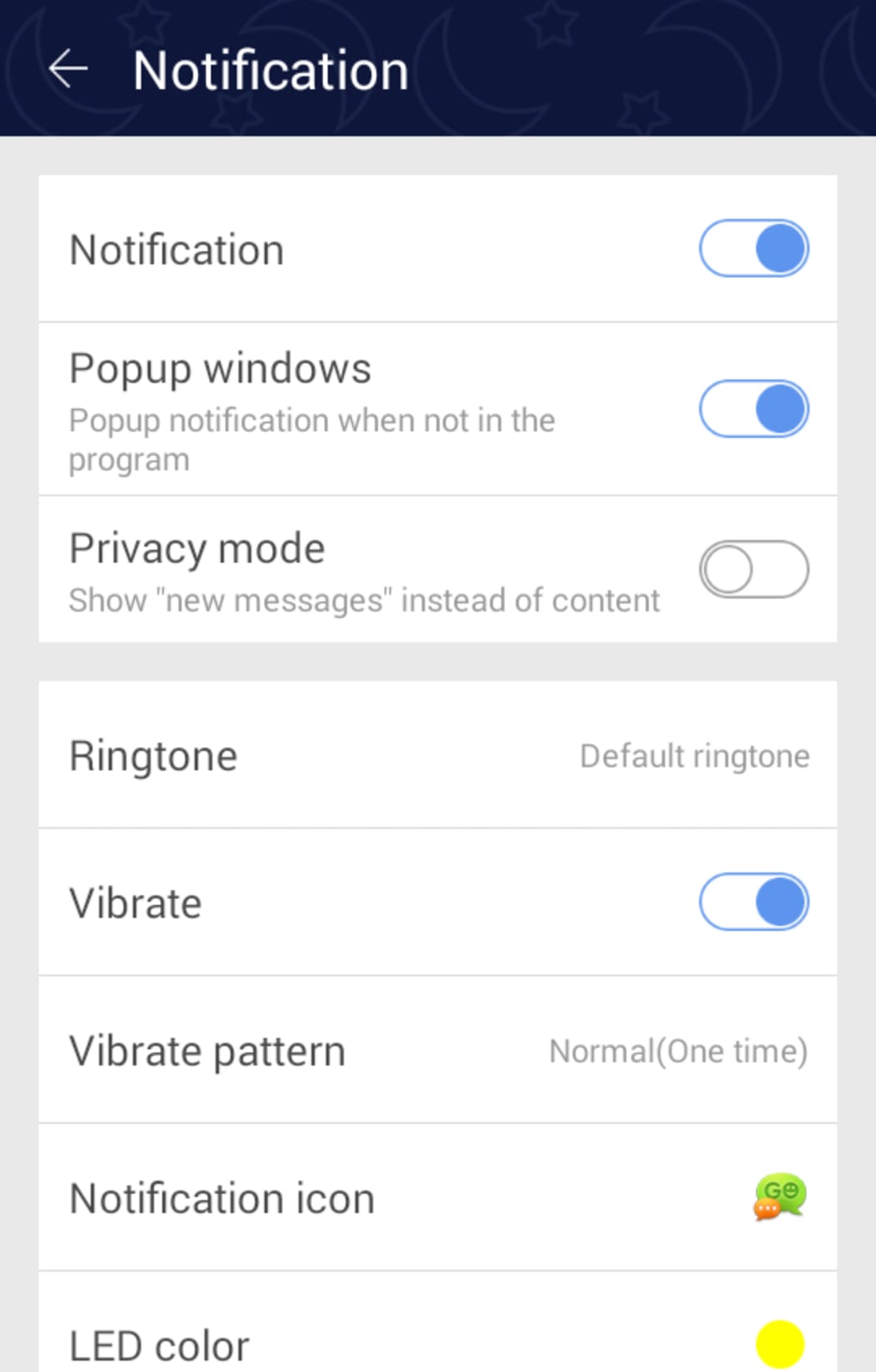Open the Normal(One time) vibrate pattern option
876x1372 pixels.
click(x=678, y=1050)
